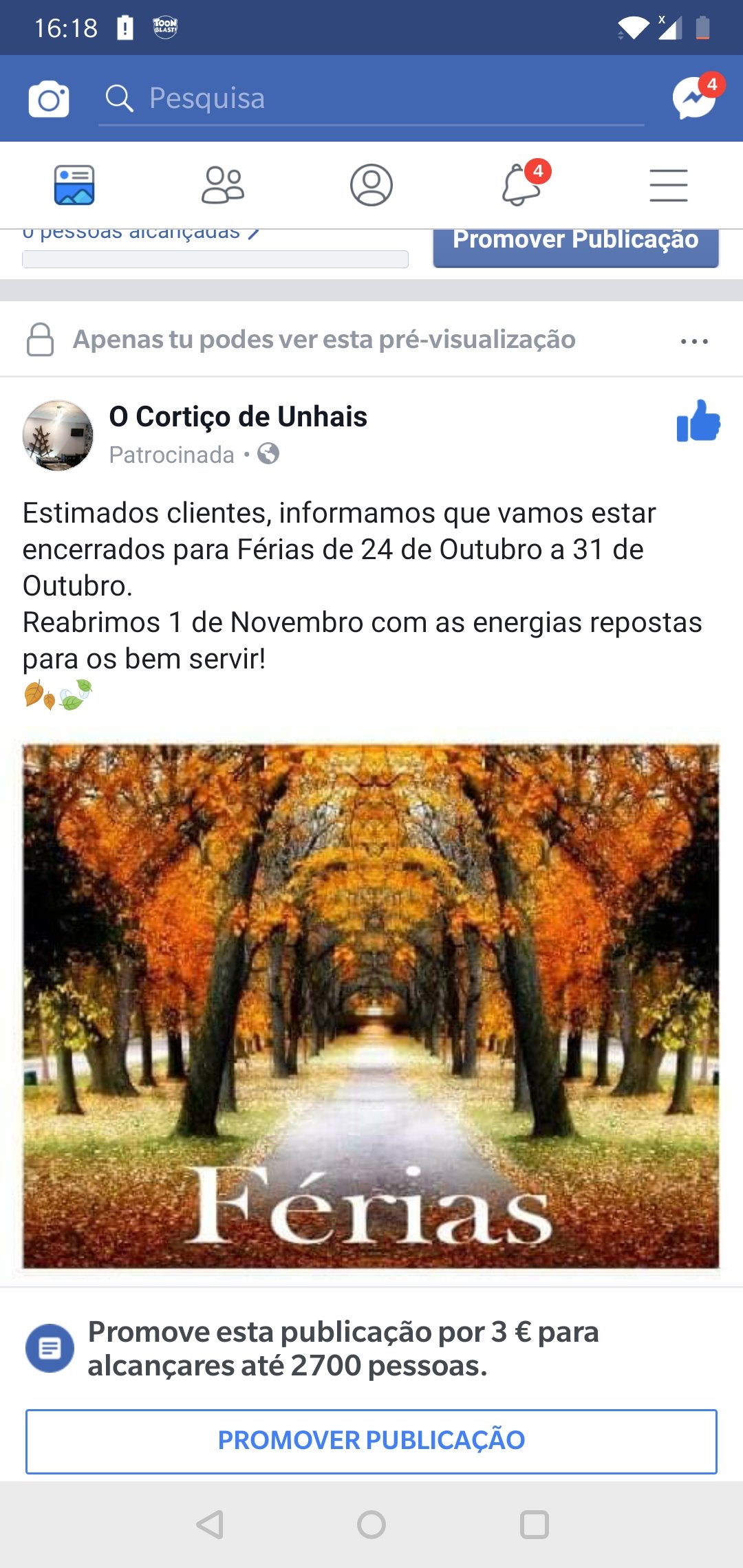Open the three-dot preview options
This screenshot has width=743, height=1568.
point(694,341)
